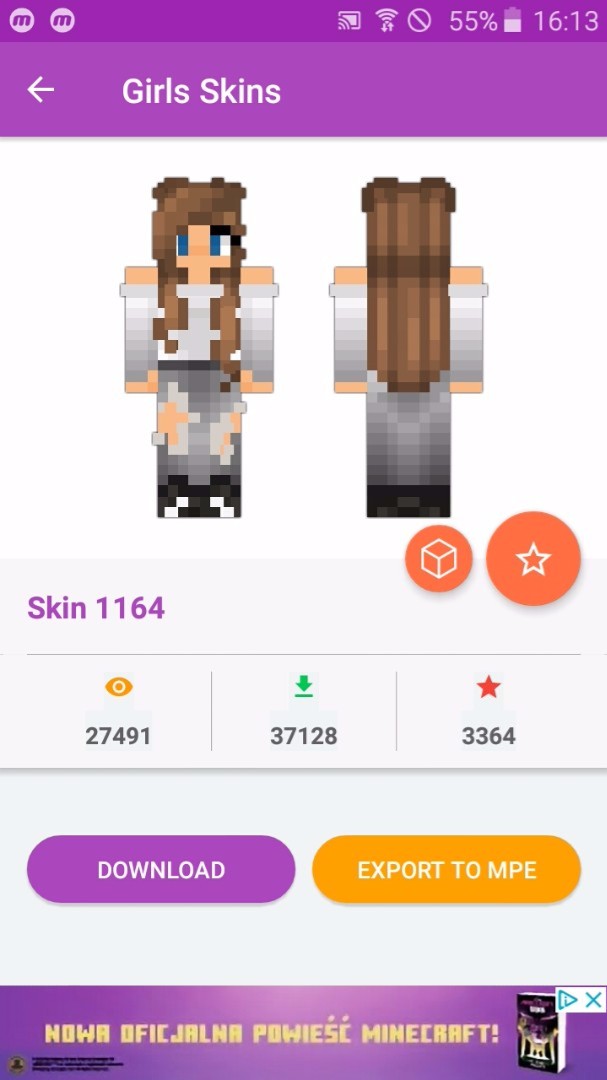
Task: Add Skin 1164 to favorites
Action: click(533, 560)
